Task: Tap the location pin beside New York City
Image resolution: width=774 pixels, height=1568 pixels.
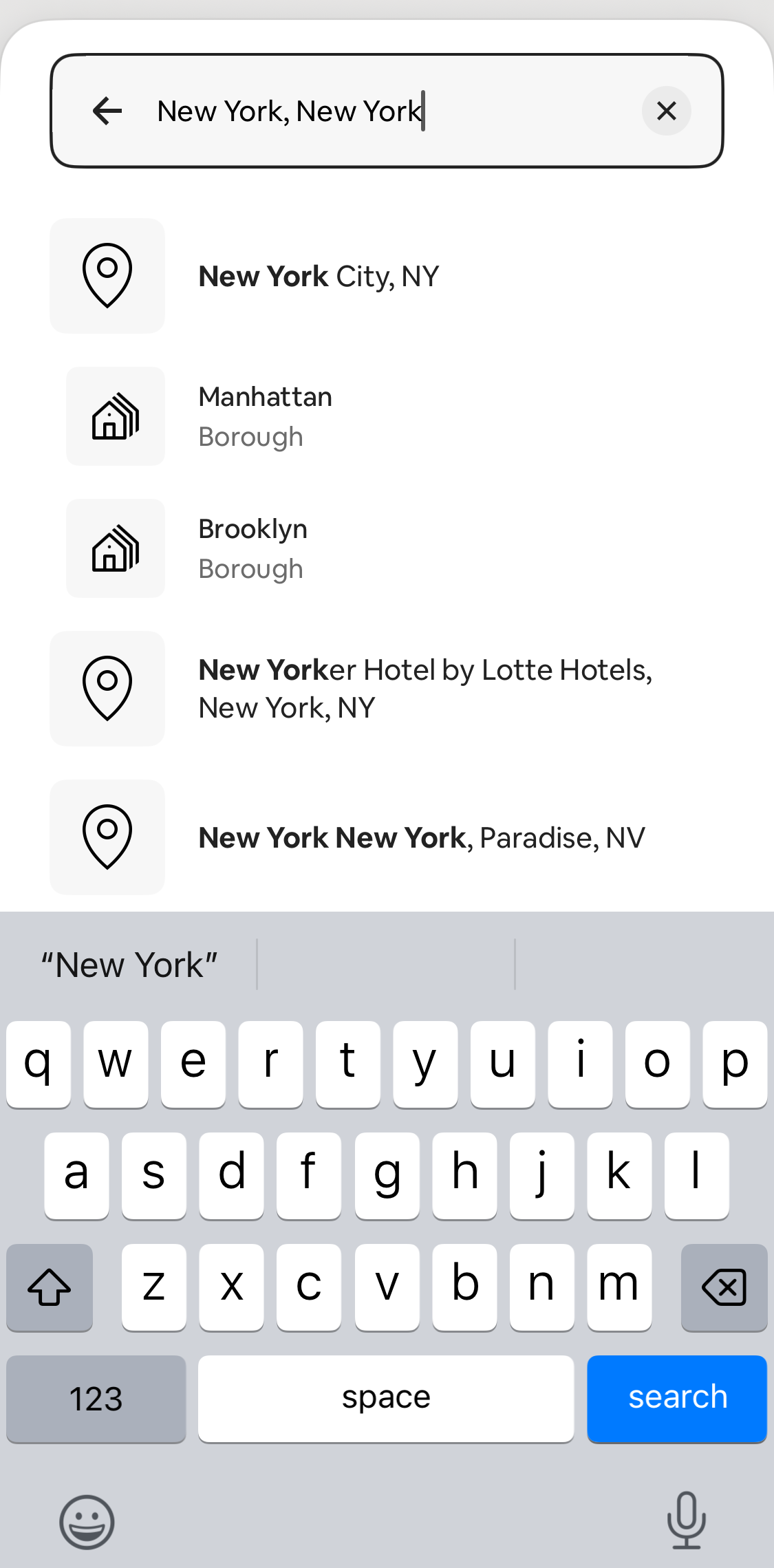Action: [x=107, y=275]
